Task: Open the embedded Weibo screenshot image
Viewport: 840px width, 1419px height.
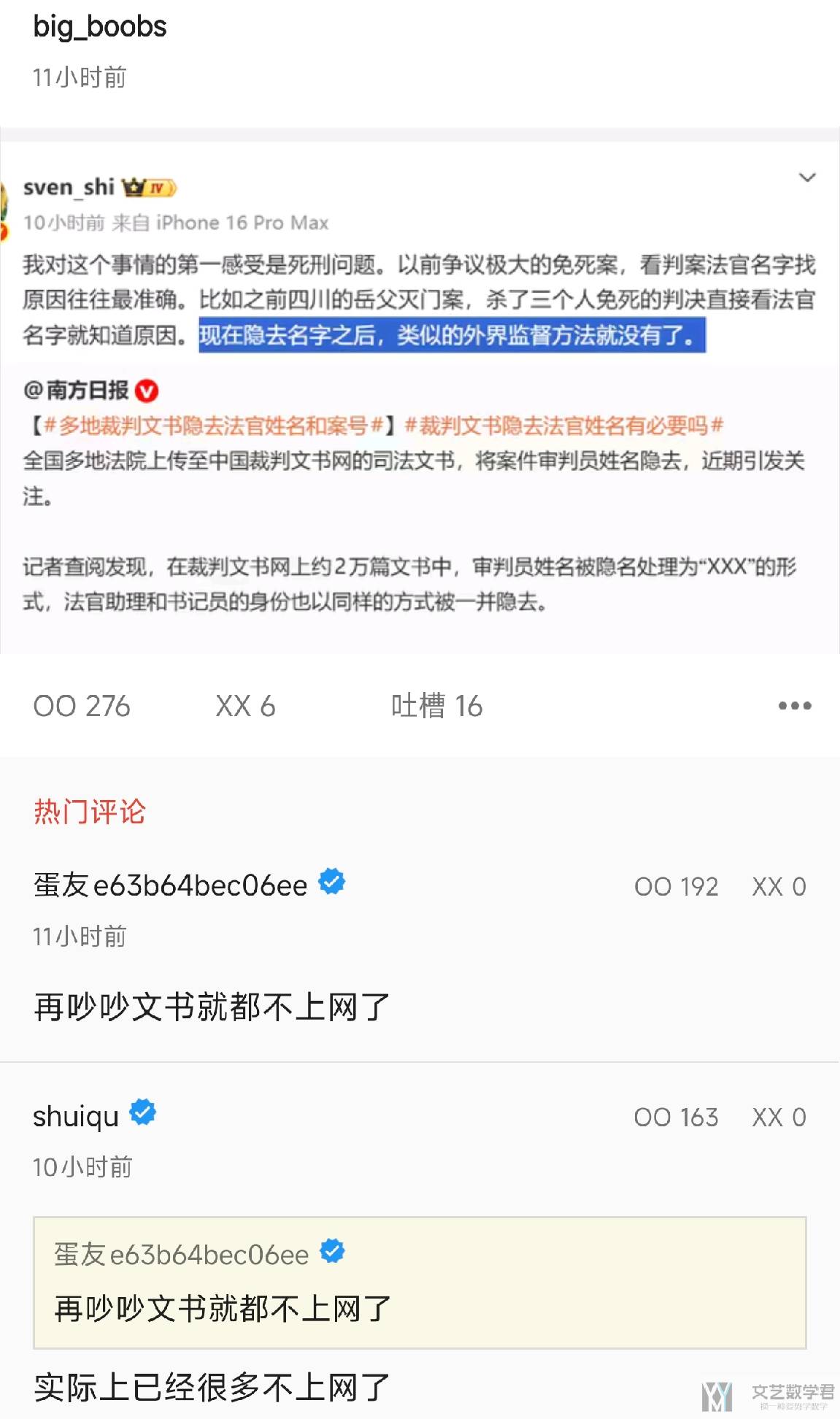Action: (420, 394)
